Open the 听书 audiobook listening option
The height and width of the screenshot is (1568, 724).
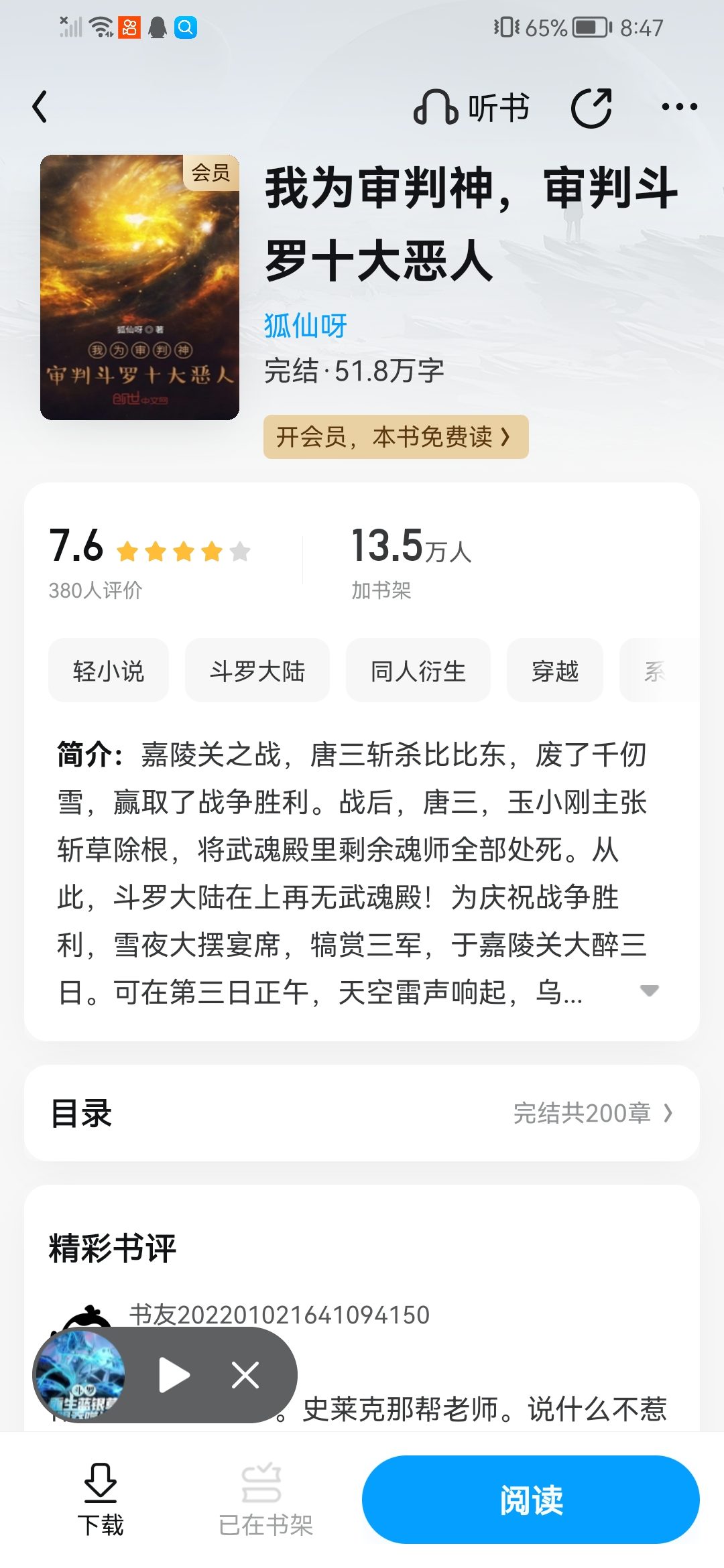(x=471, y=107)
